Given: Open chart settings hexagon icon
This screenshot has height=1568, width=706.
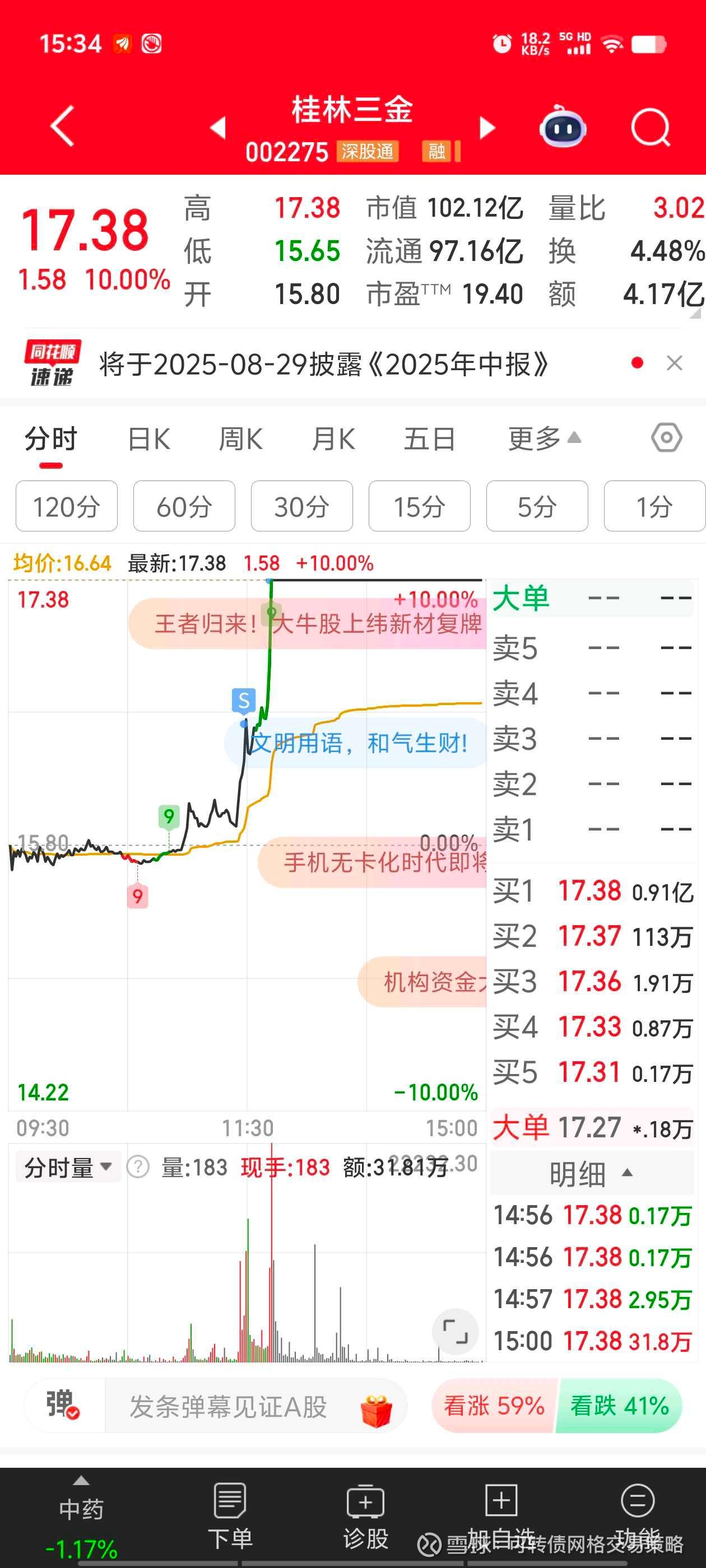Looking at the screenshot, I should 666,438.
